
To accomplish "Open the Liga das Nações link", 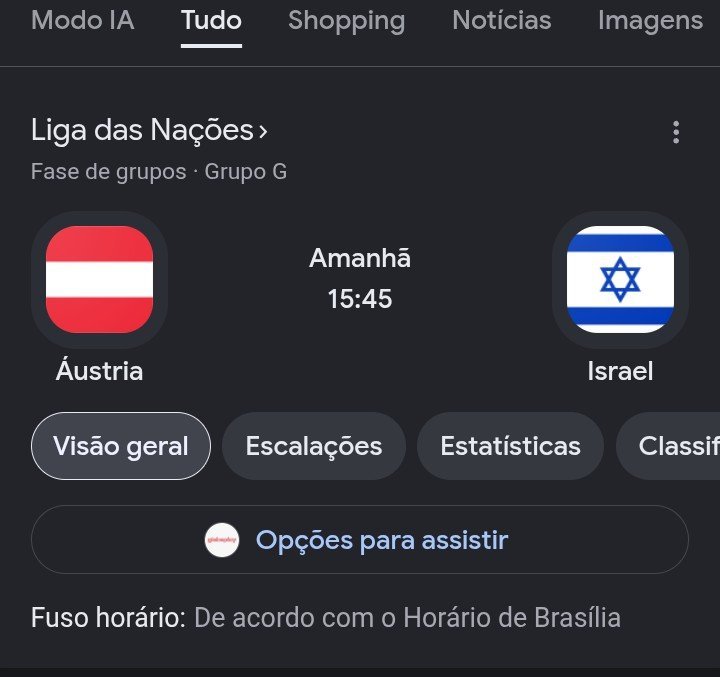I will coord(149,130).
